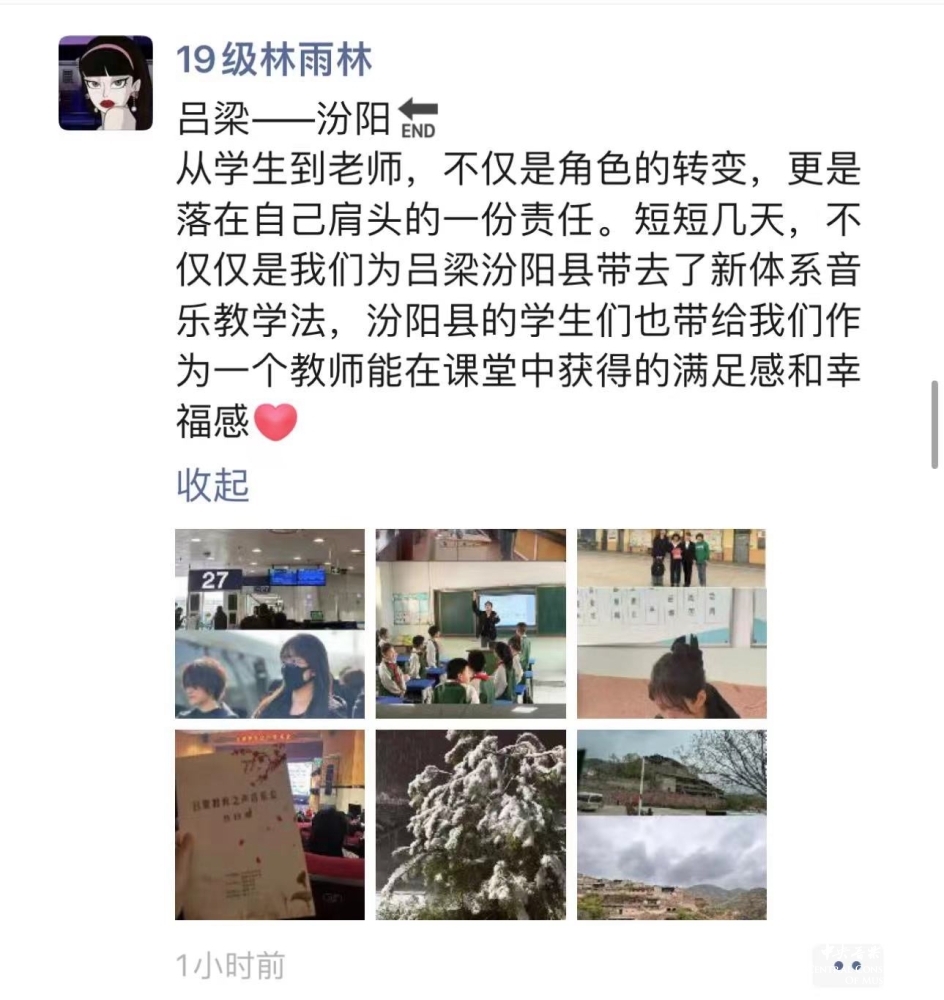View the classroom teaching photo
This screenshot has width=944, height=1000.
pos(471,623)
